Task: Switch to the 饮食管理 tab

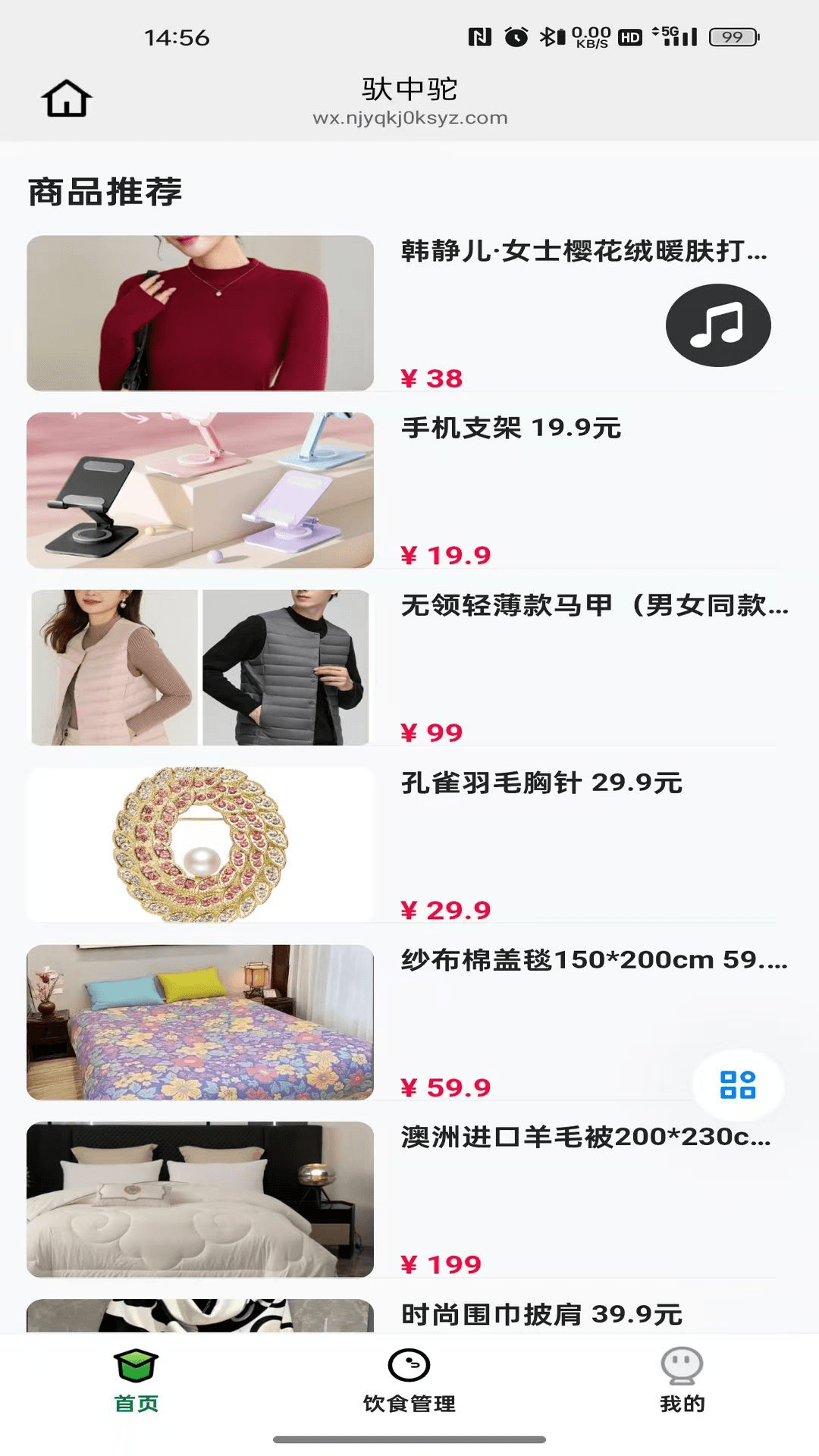Action: 409,1401
